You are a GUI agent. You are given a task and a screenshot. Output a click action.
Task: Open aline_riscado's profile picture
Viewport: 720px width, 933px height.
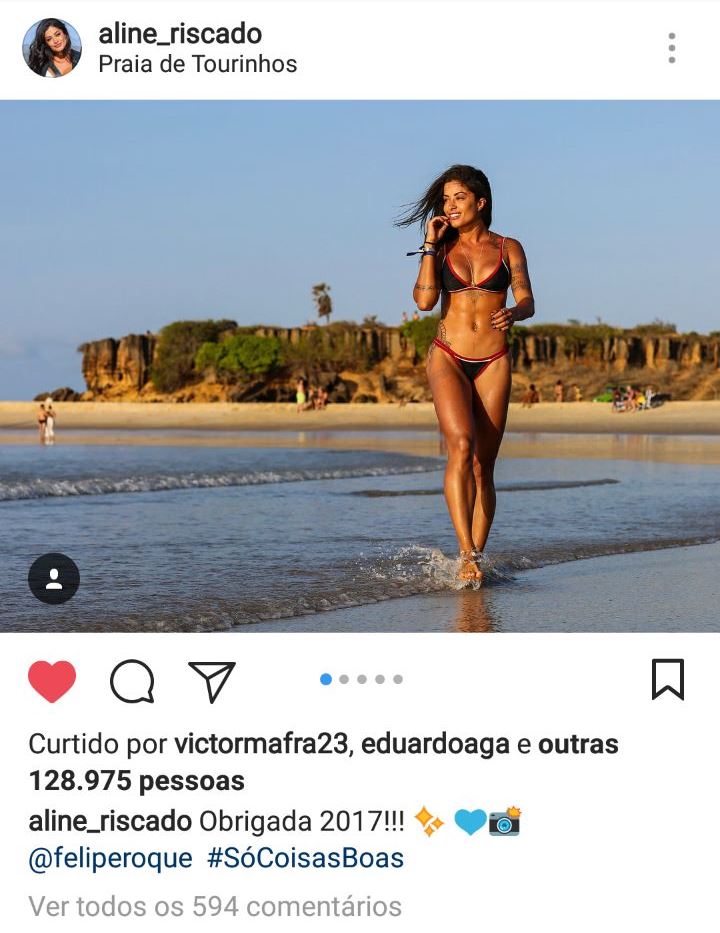pos(52,48)
